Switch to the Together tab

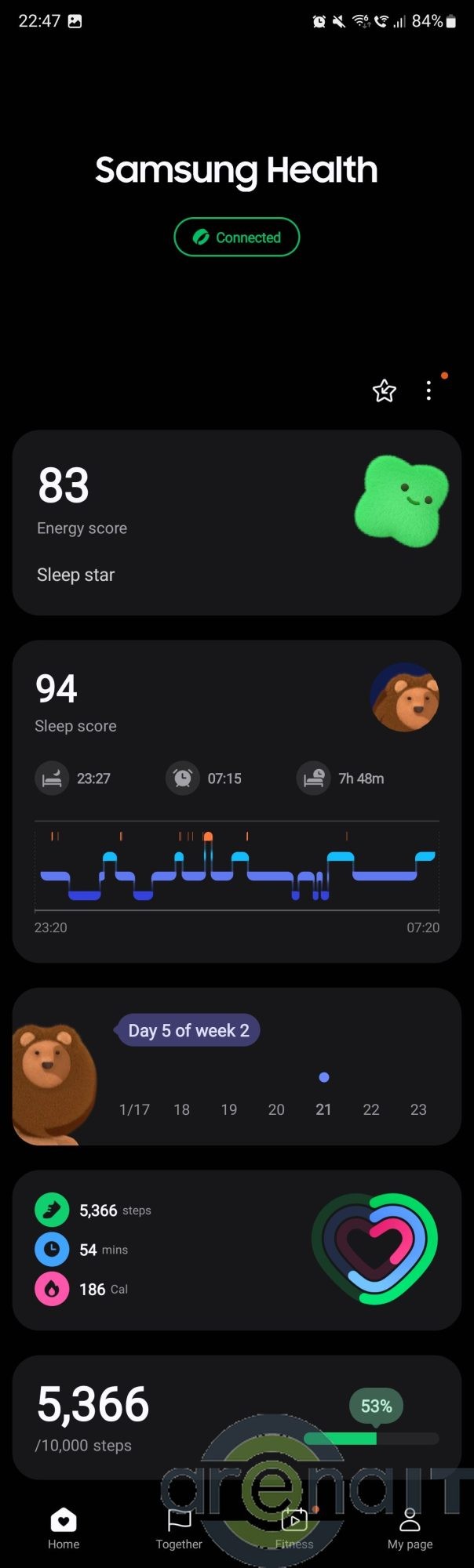coord(179,1529)
